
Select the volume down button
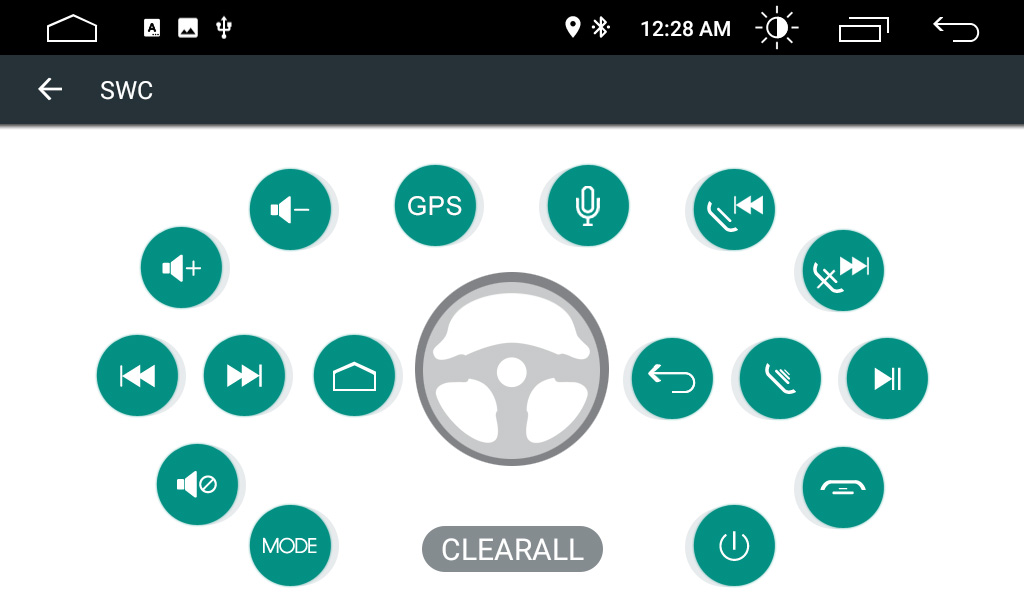(290, 209)
